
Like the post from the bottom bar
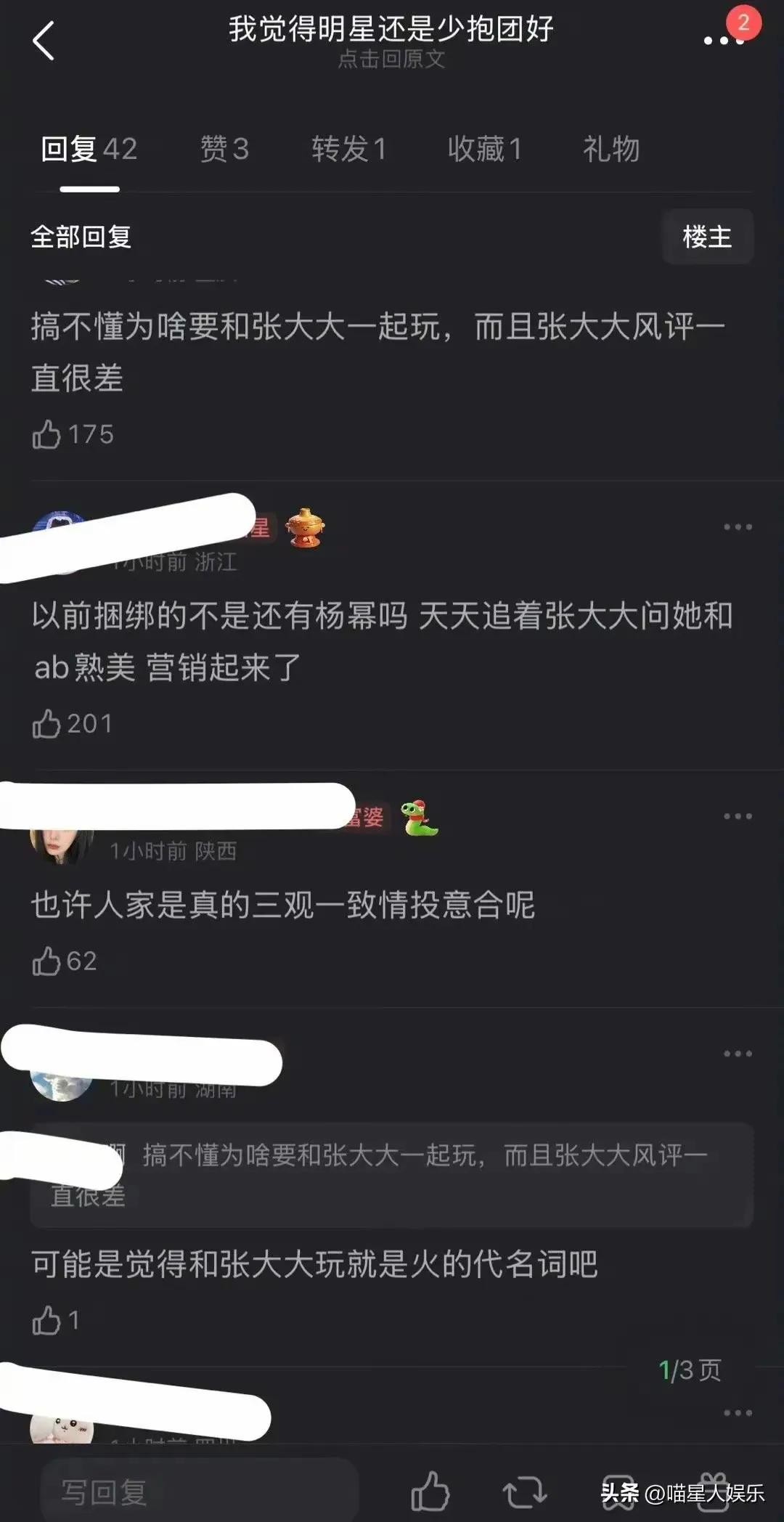430,1492
